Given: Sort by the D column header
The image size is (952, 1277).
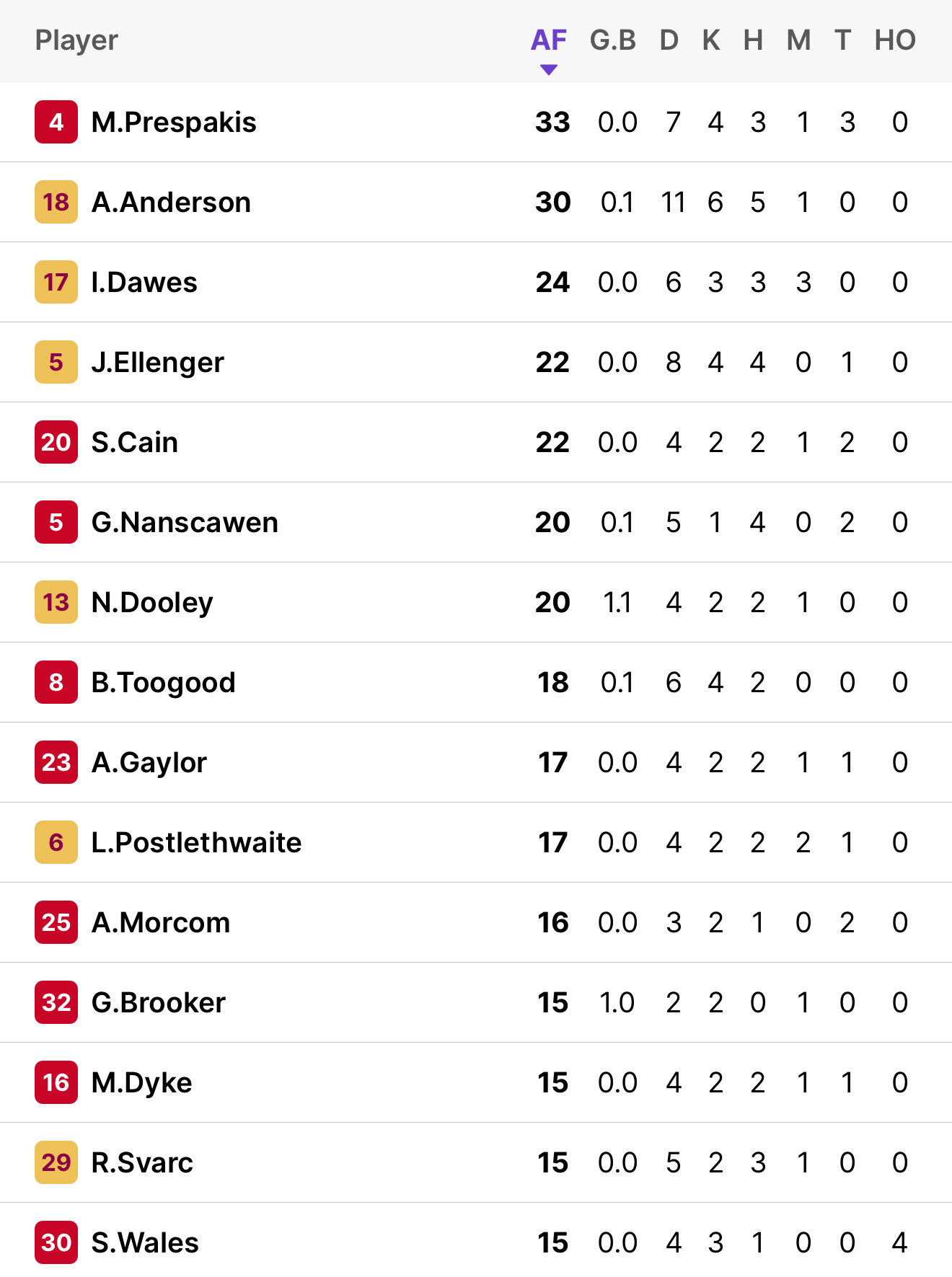Looking at the screenshot, I should pyautogui.click(x=669, y=40).
